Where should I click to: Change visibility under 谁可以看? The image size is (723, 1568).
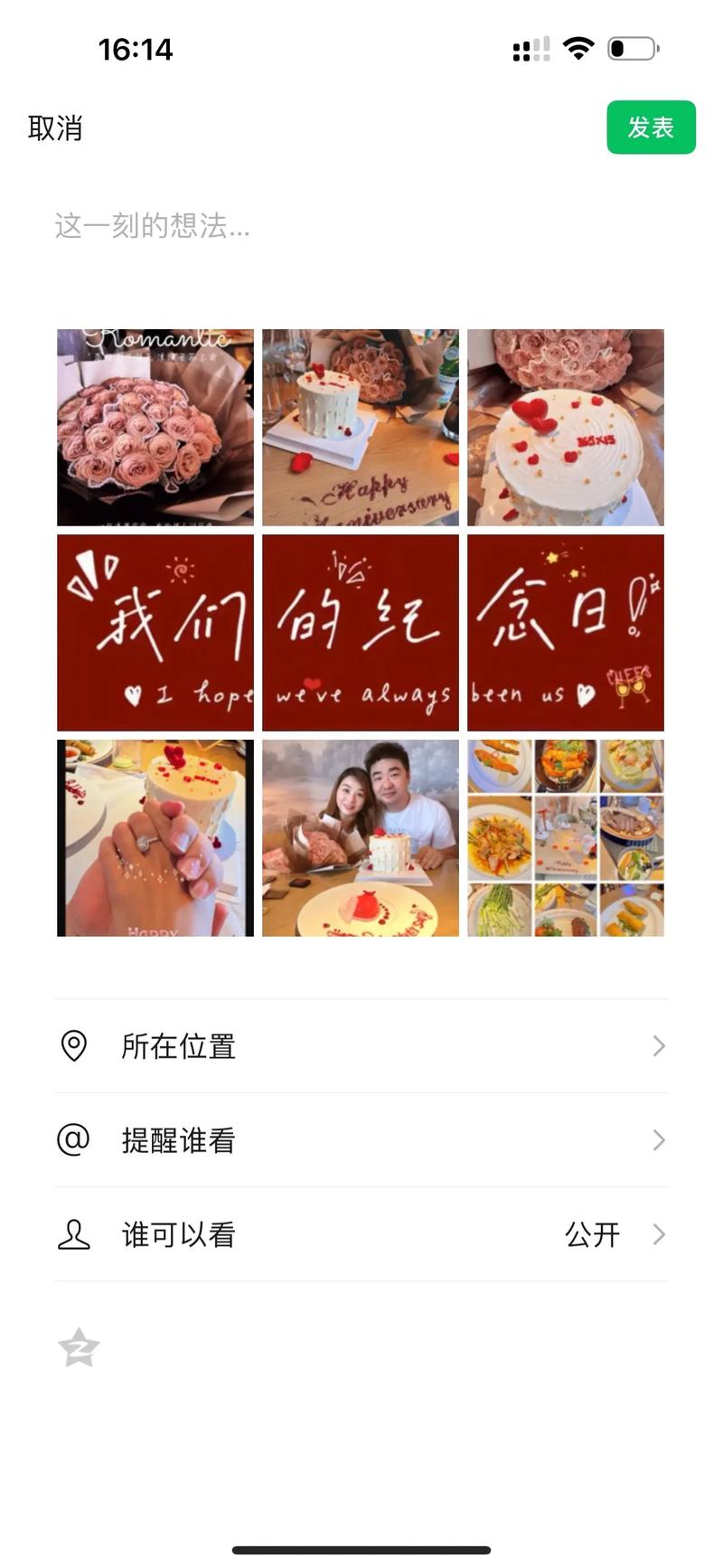361,1234
